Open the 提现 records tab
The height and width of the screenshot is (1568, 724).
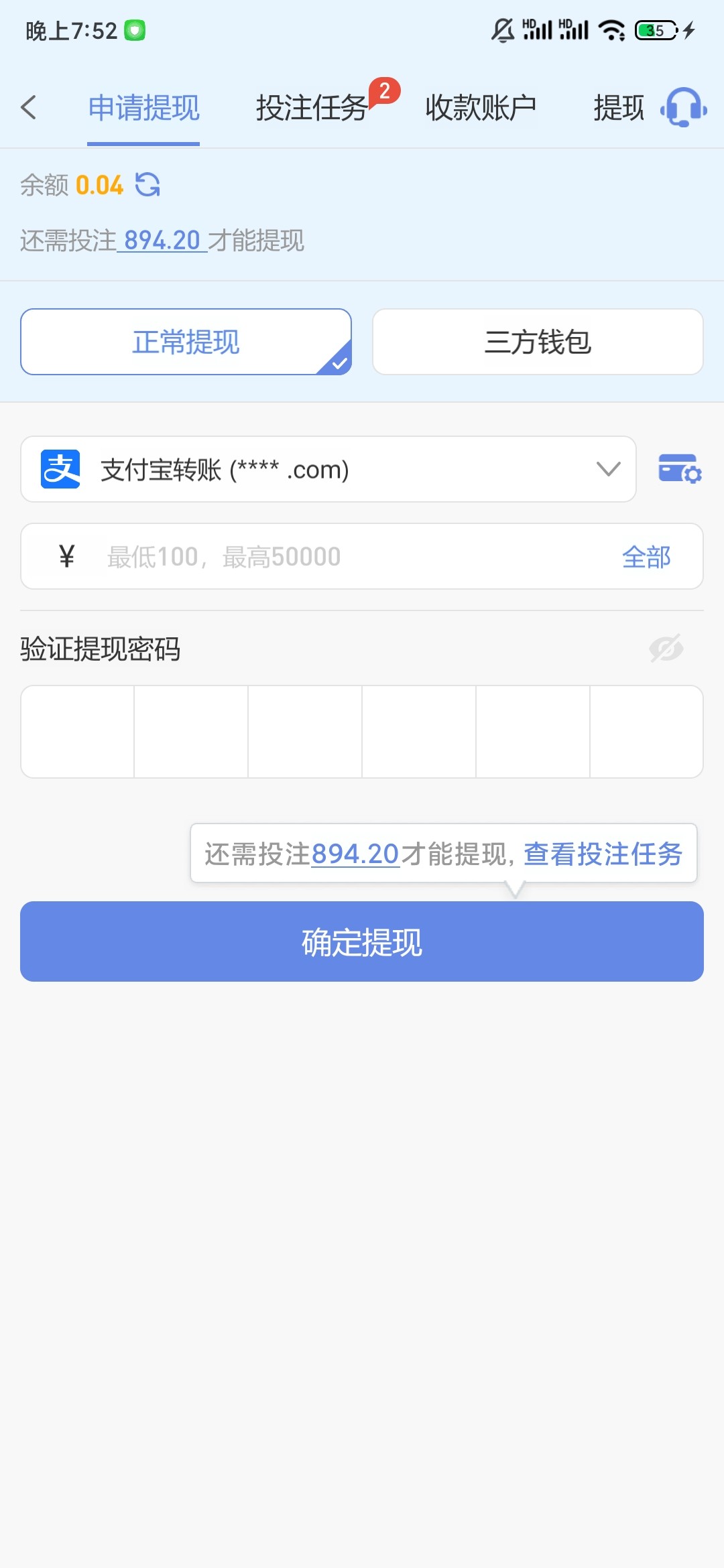[618, 108]
